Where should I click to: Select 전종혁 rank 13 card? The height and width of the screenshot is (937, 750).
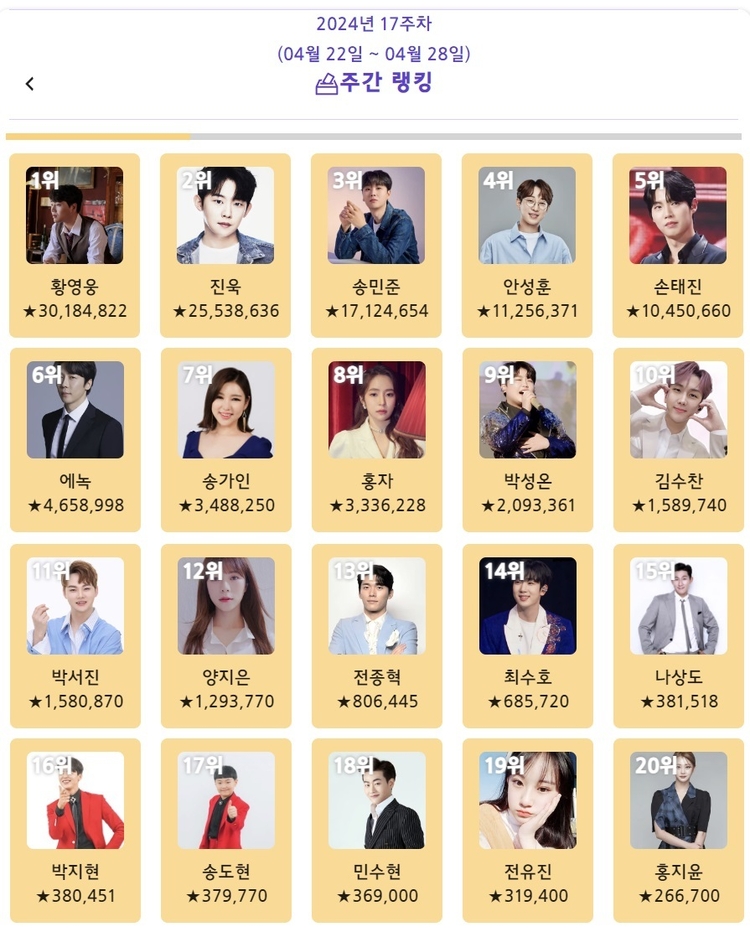[x=376, y=635]
